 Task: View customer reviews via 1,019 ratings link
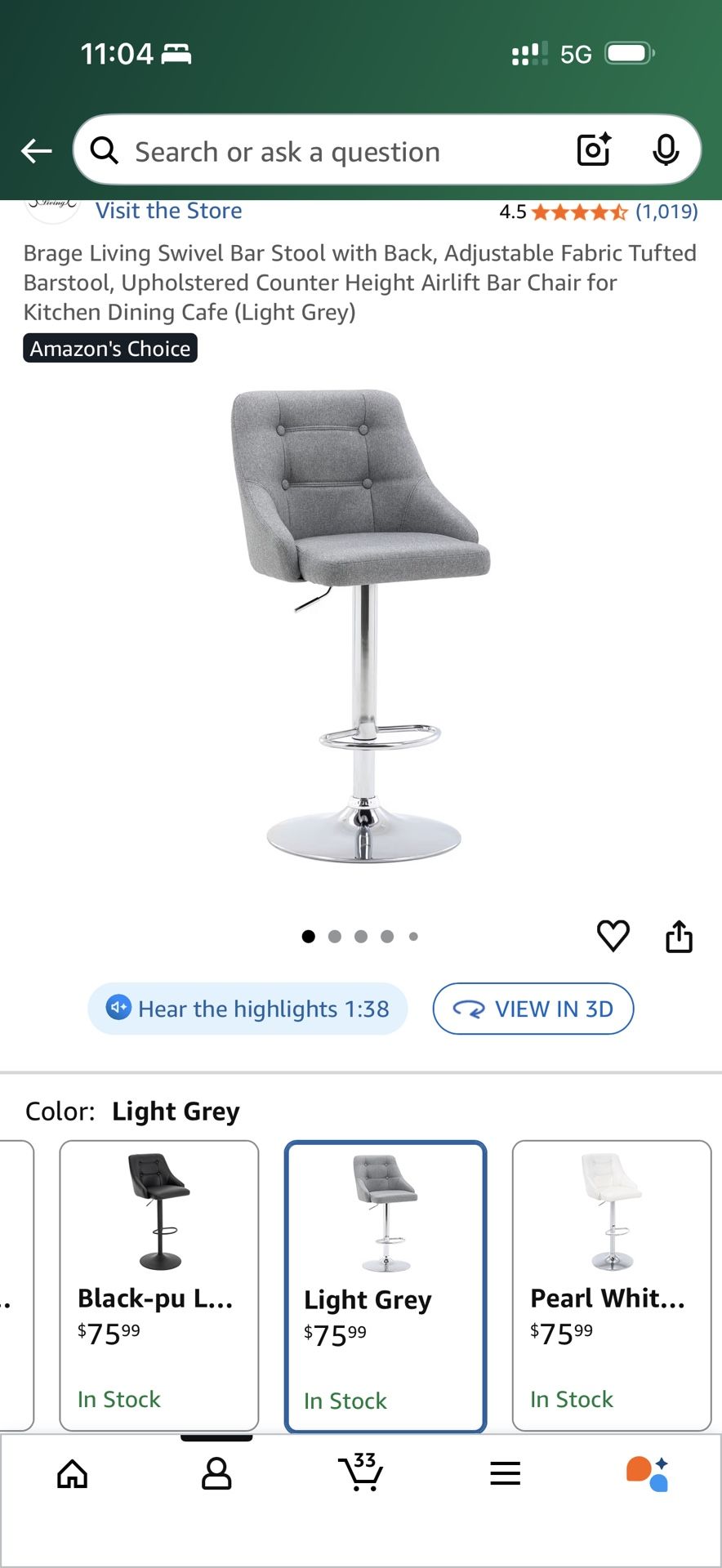[666, 212]
